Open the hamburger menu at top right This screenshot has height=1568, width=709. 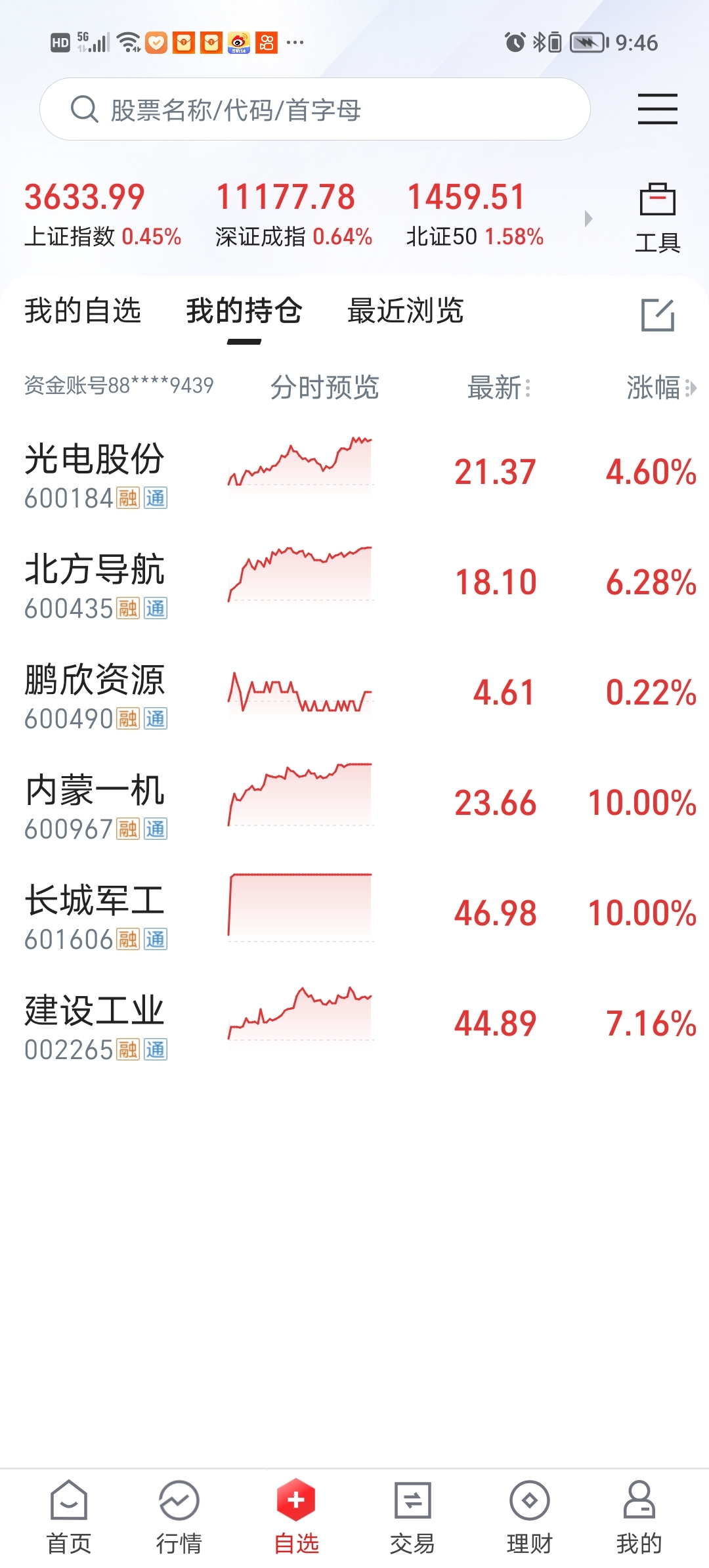coord(657,109)
